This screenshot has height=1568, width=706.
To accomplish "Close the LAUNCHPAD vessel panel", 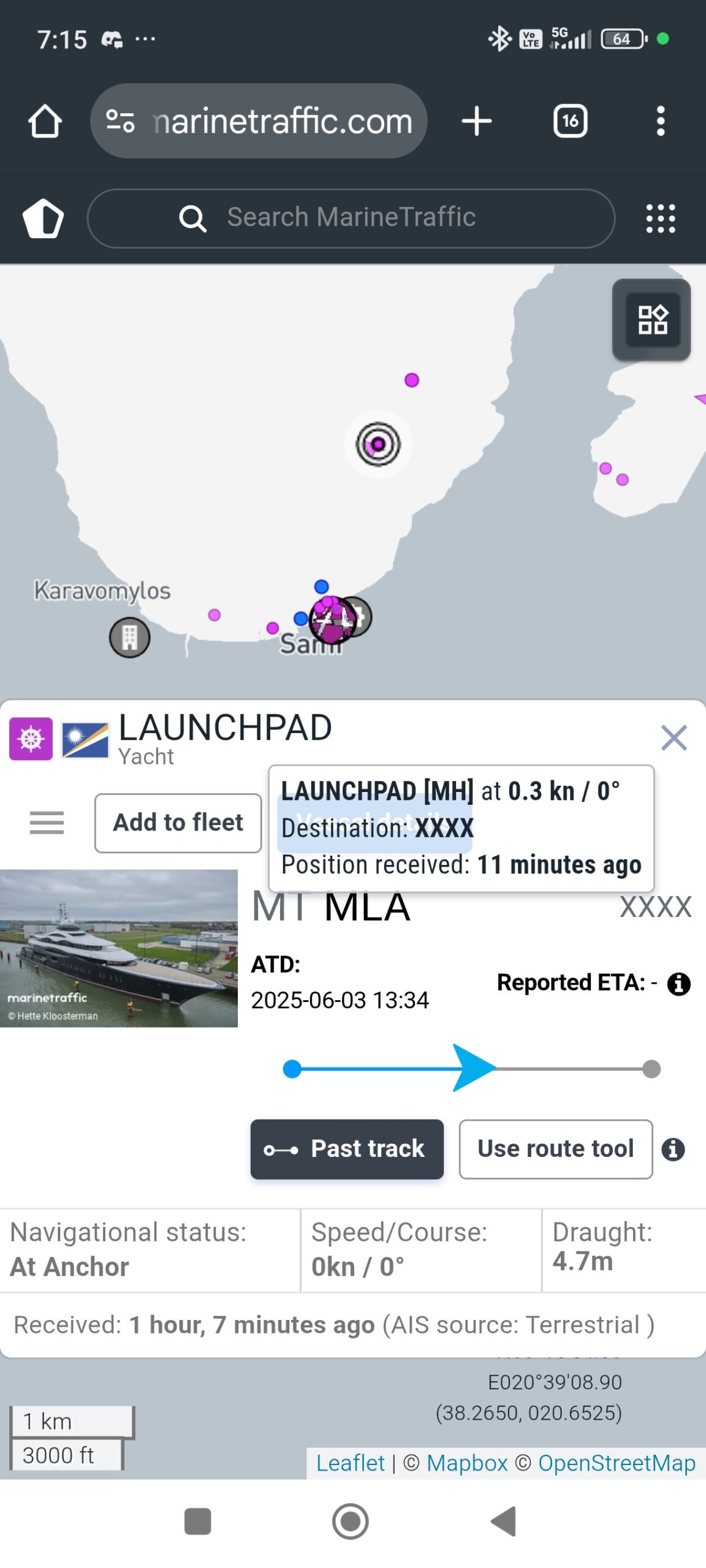I will click(674, 737).
